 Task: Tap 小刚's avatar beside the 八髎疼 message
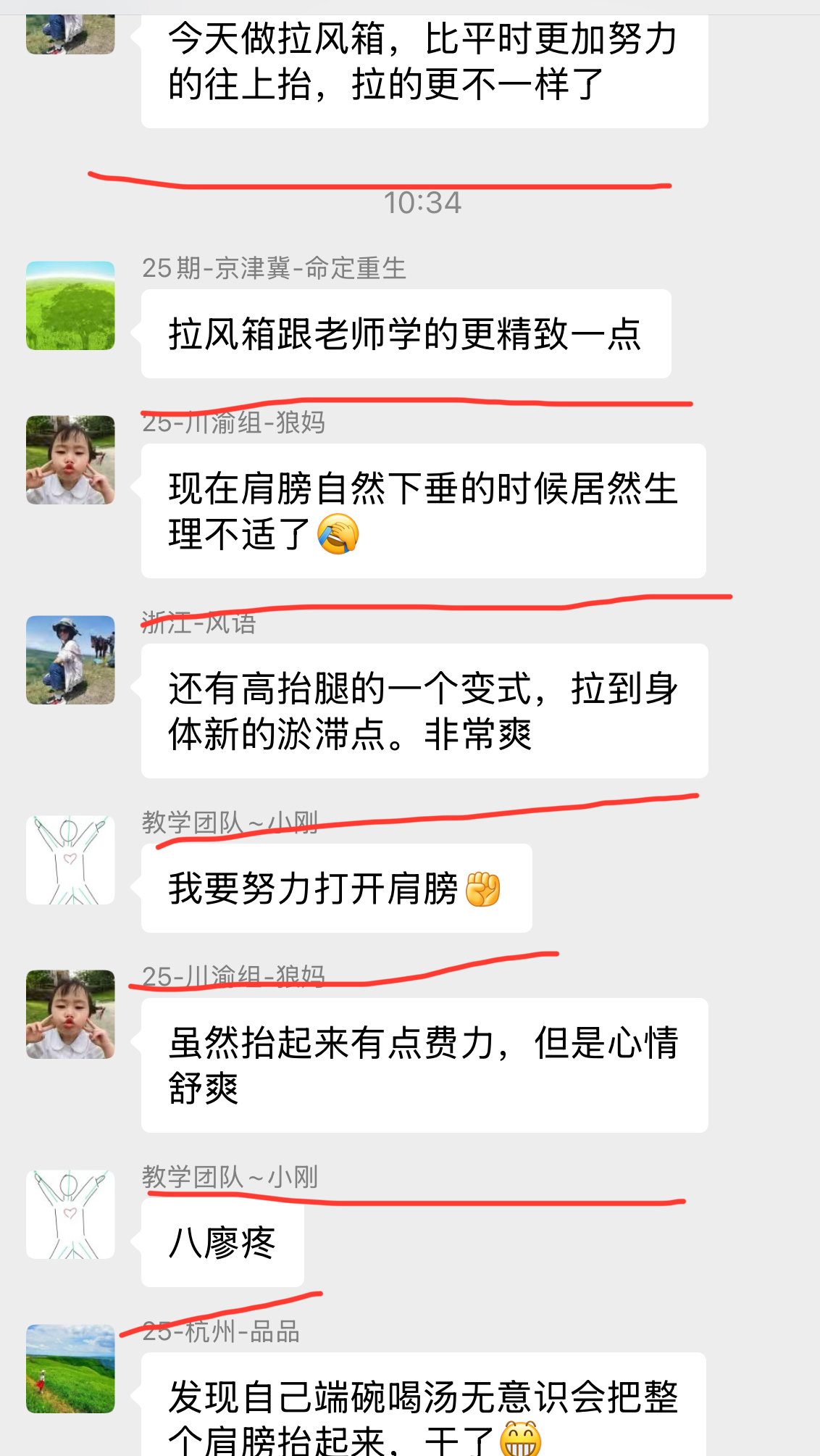[70, 1214]
